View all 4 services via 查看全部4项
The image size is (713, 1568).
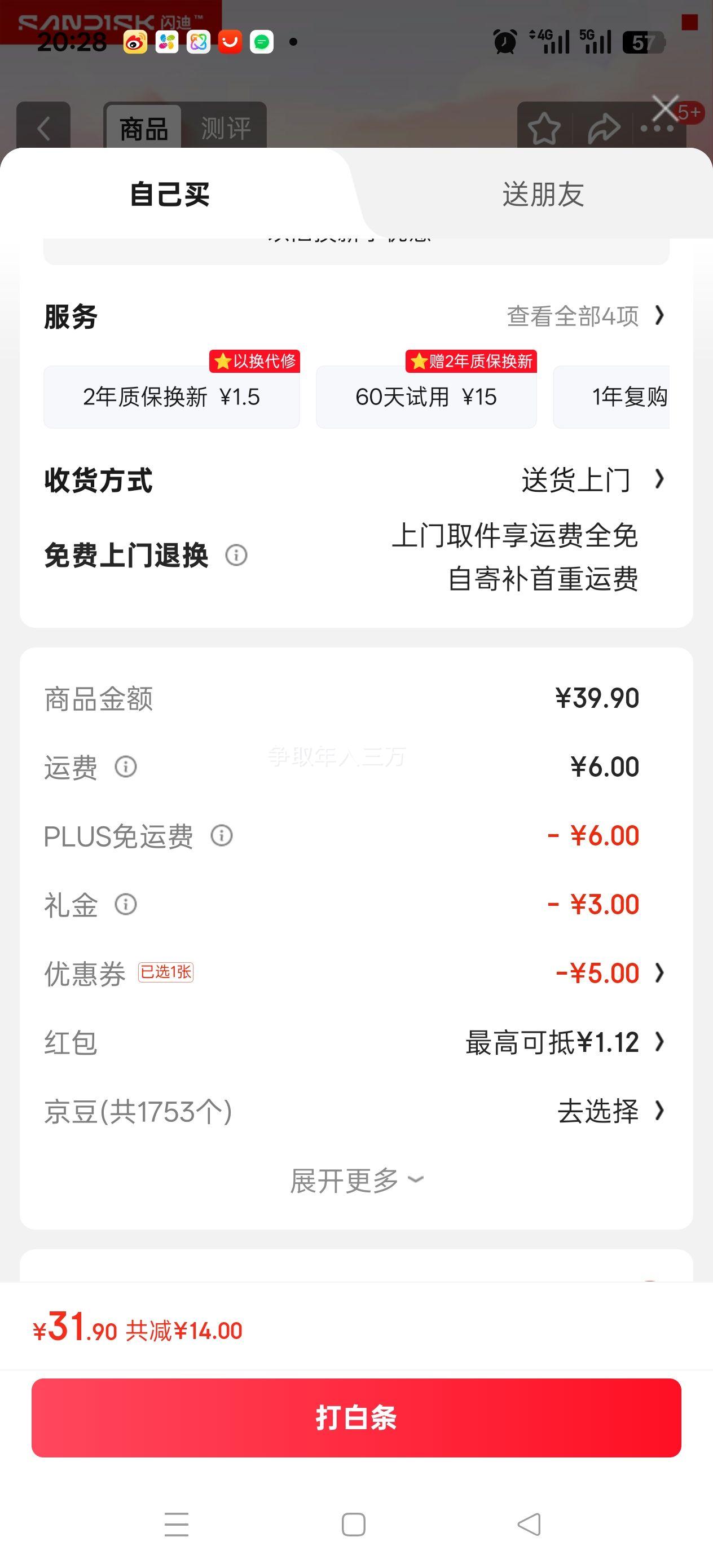[584, 316]
